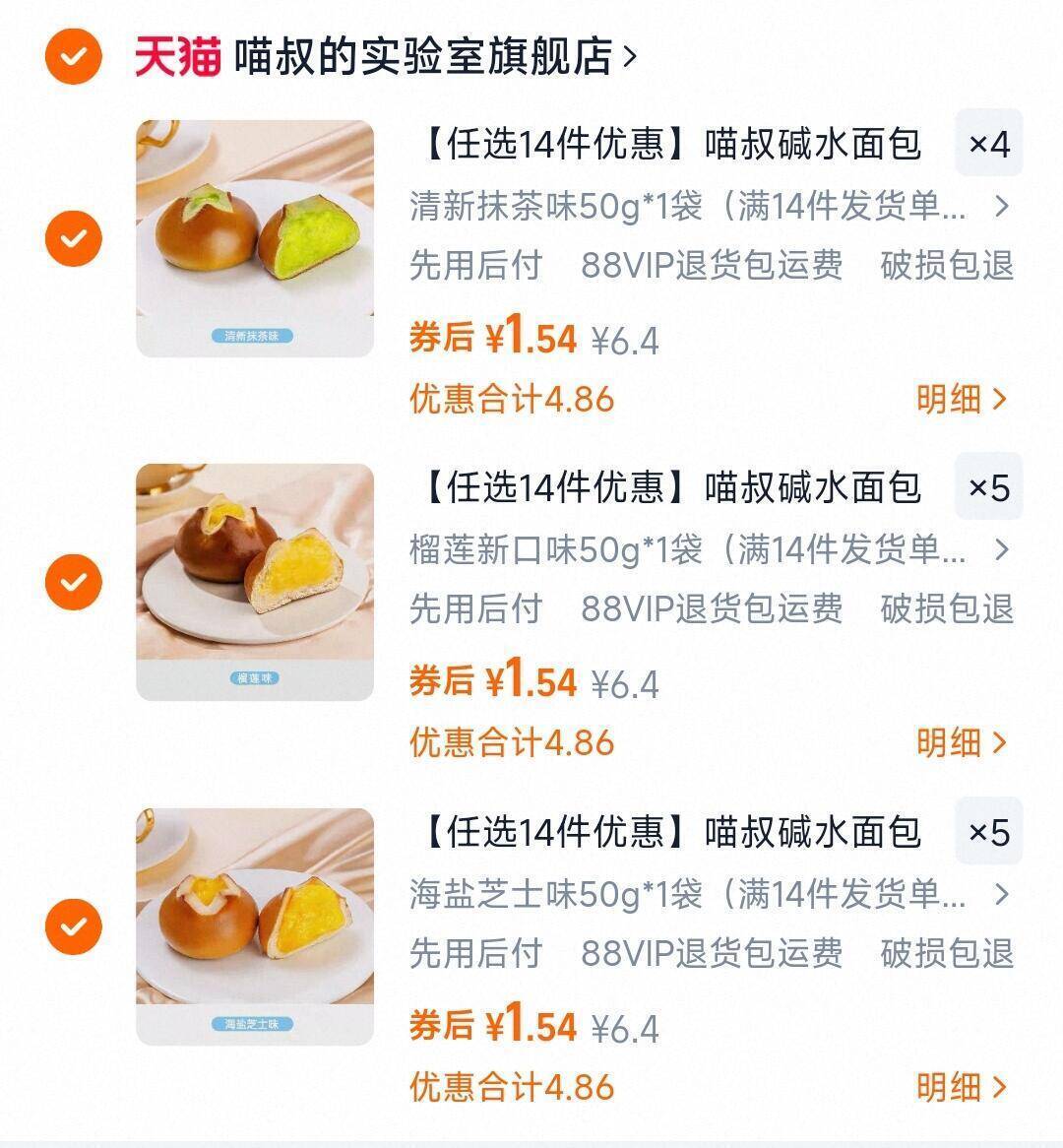Click the ×5 quantity badge on durian bread
The image size is (1063, 1148).
pyautogui.click(x=988, y=487)
